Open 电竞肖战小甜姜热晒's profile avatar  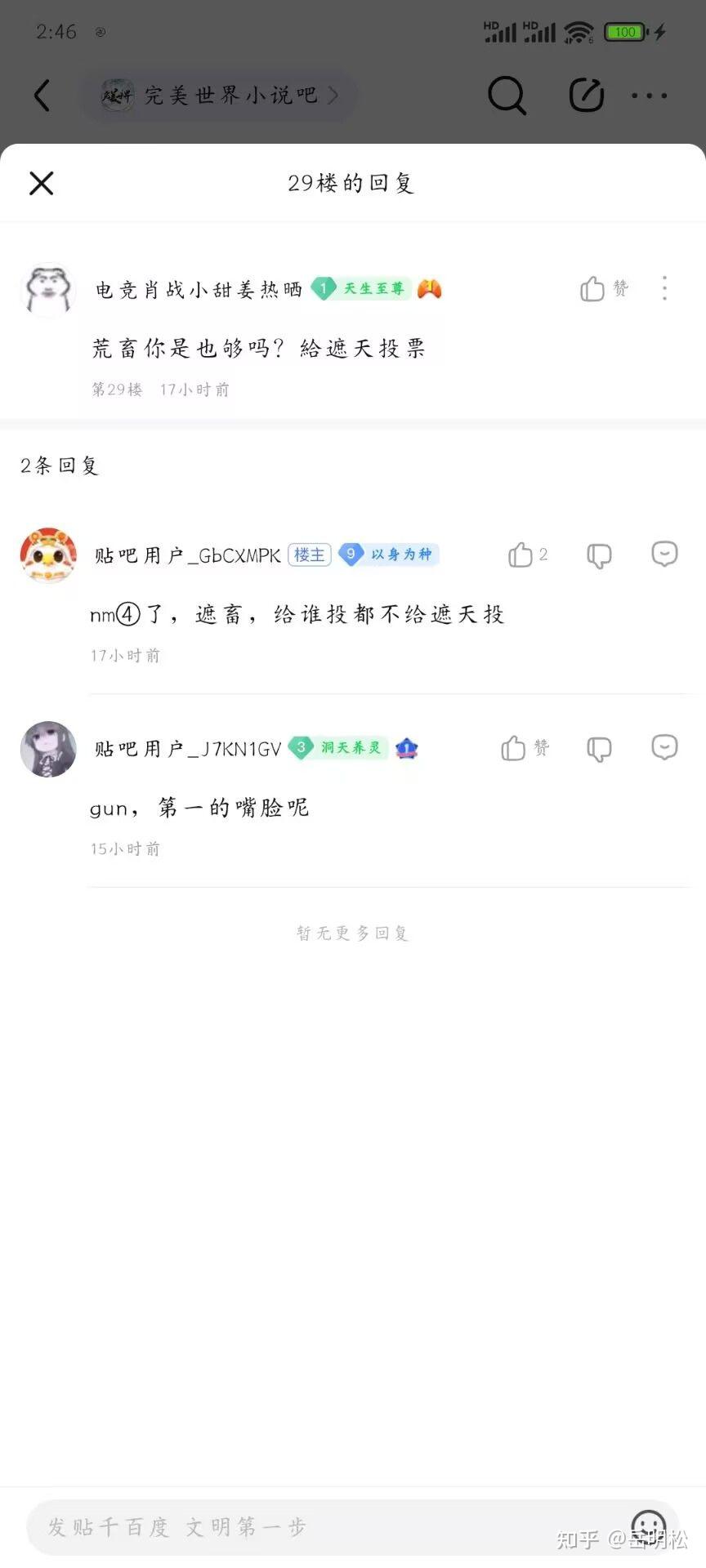(x=48, y=290)
